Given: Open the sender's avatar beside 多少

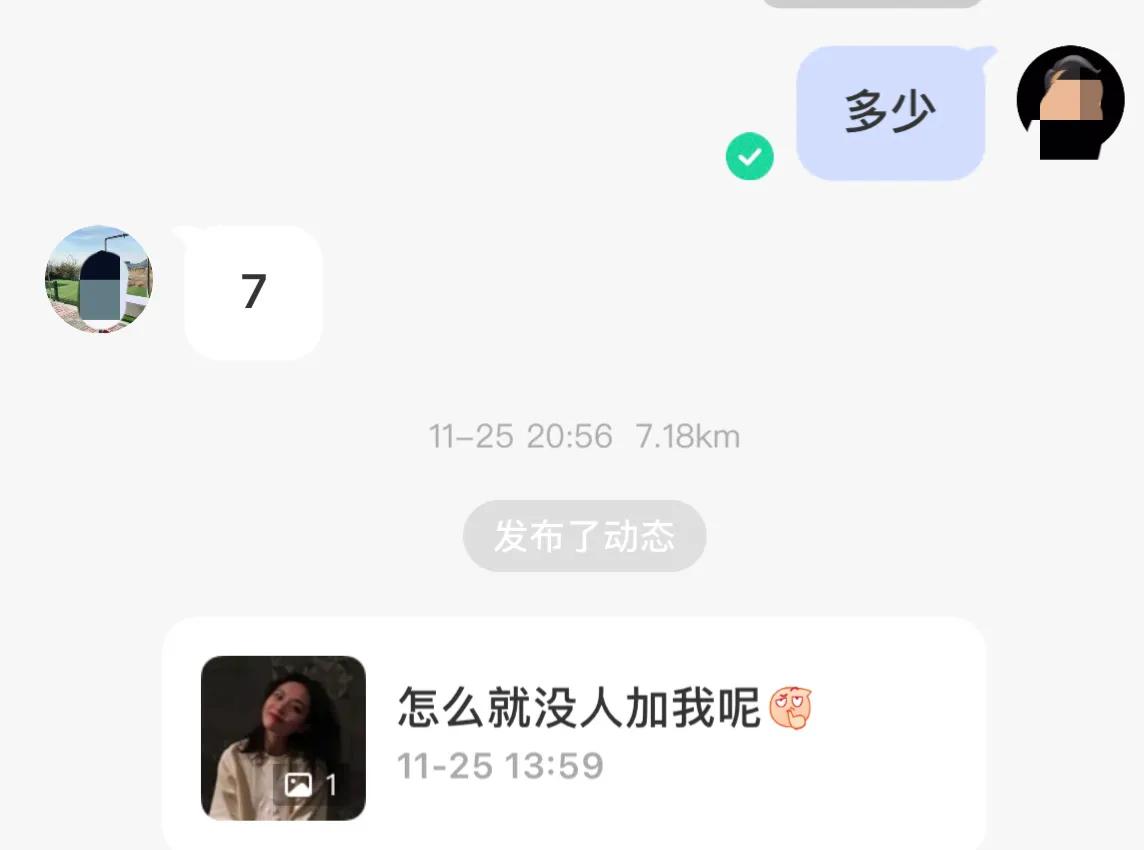Looking at the screenshot, I should (x=1069, y=102).
